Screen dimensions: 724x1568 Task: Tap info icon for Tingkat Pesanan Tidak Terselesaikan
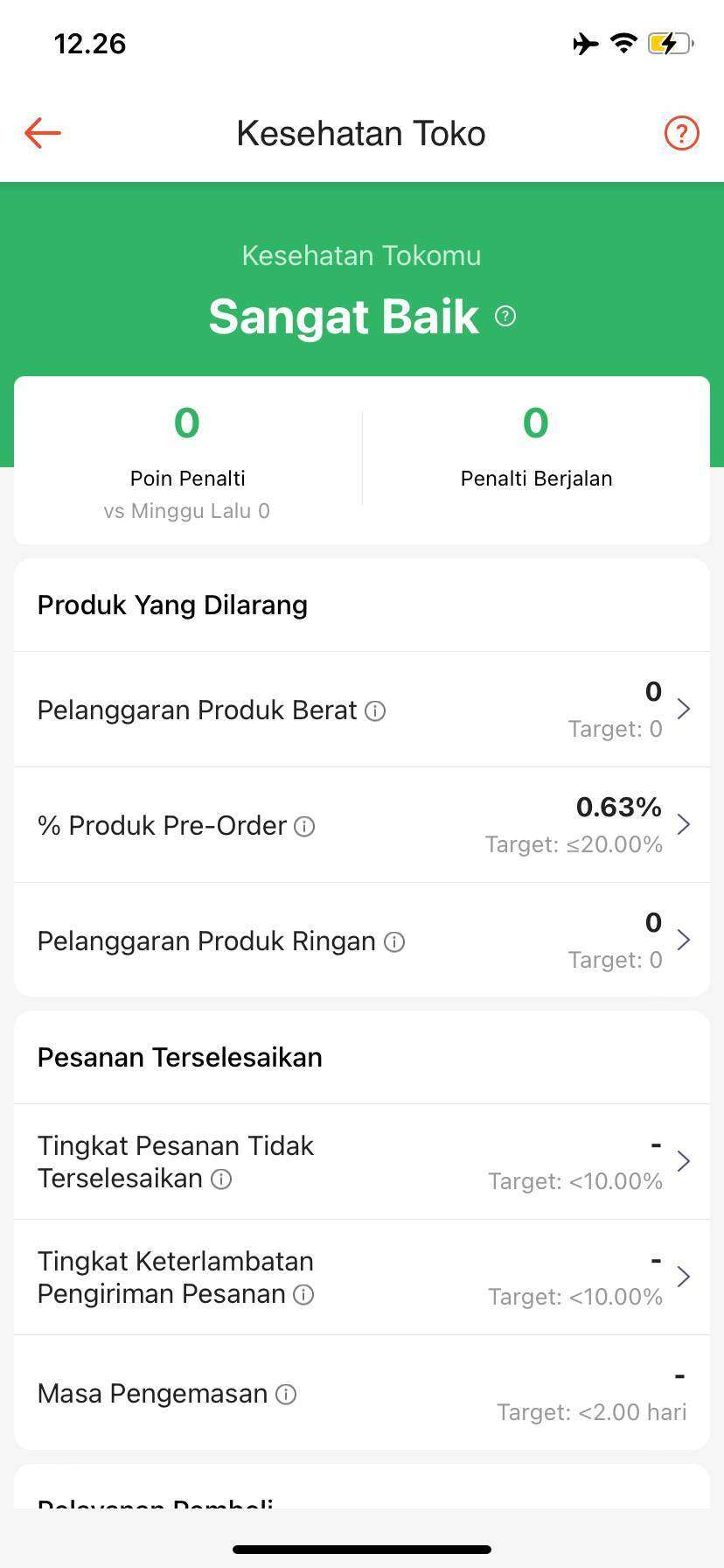pos(221,1179)
